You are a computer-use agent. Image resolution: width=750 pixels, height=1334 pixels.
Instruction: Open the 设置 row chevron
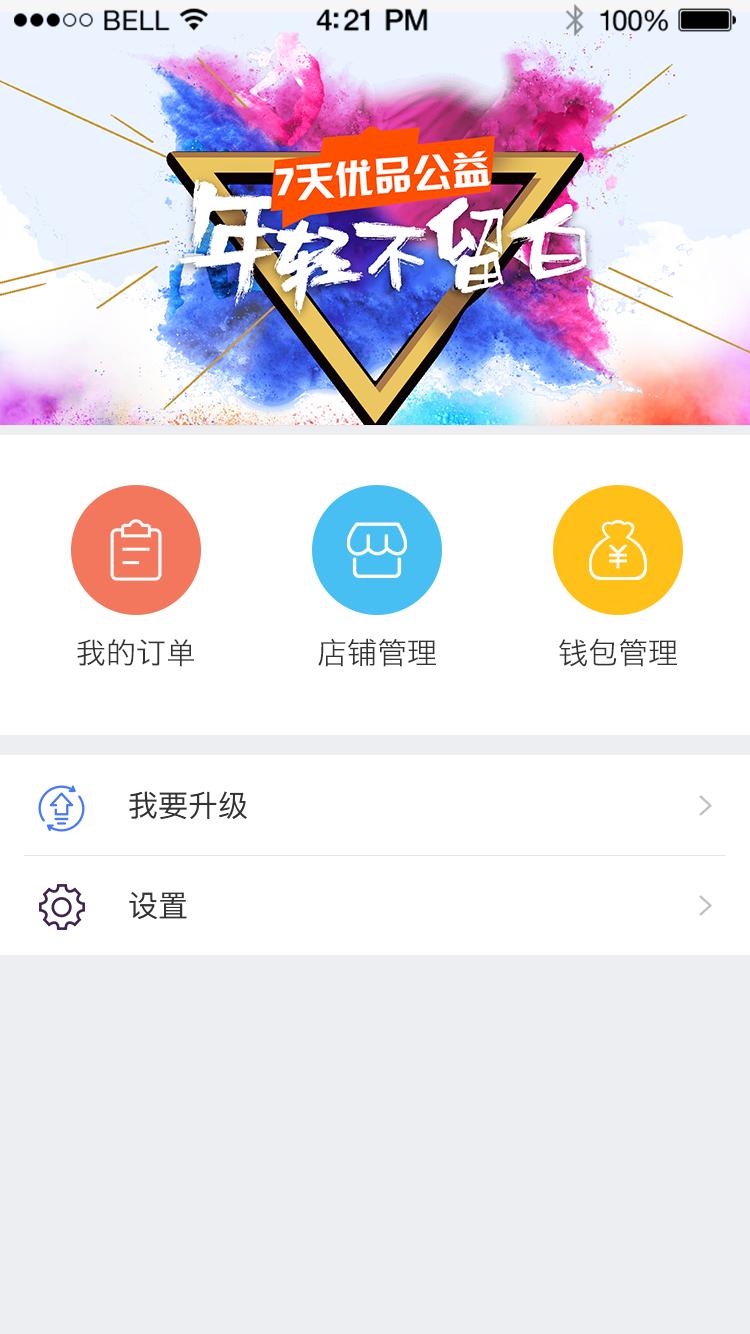(705, 906)
